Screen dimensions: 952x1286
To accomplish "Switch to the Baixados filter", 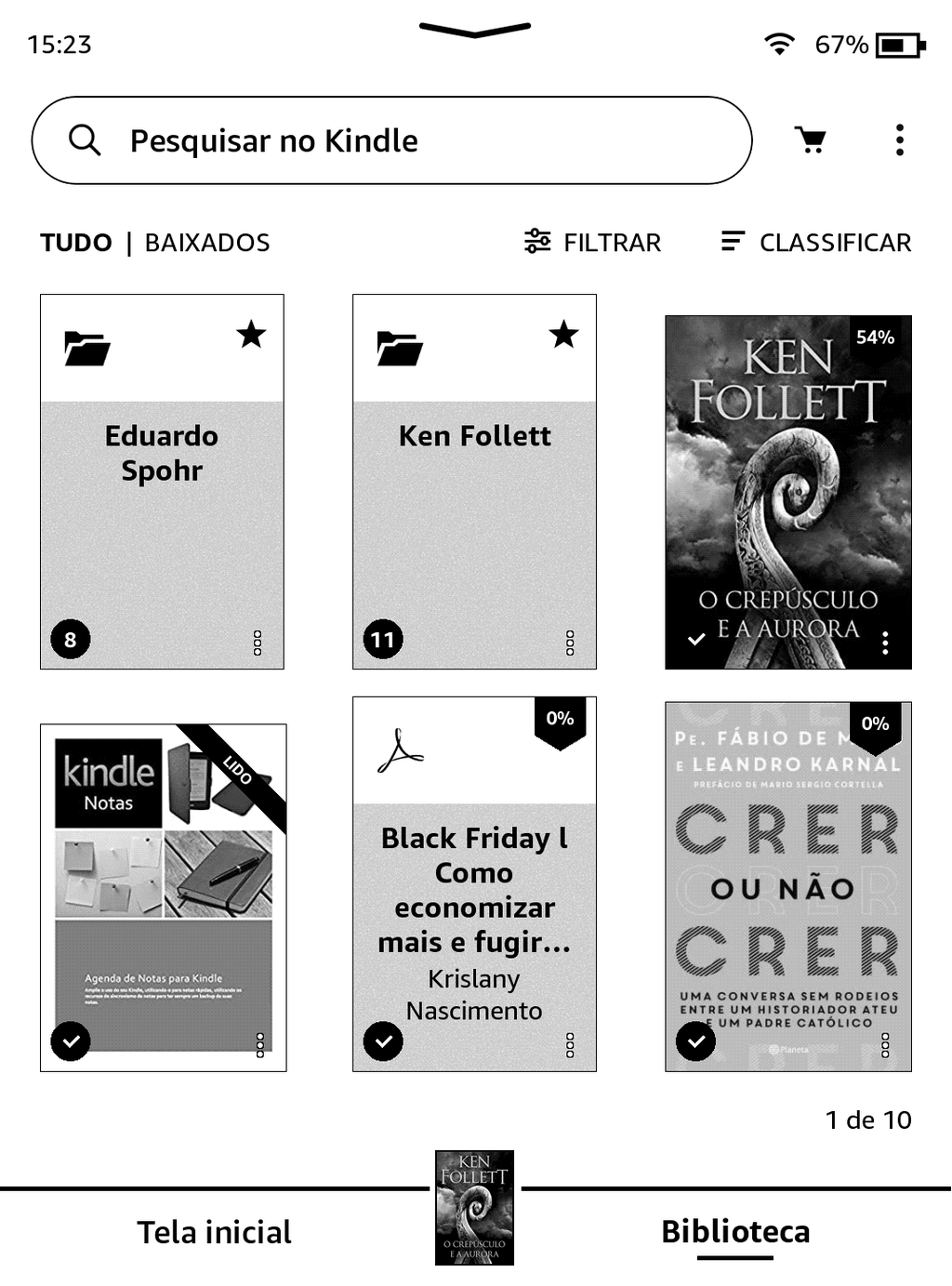I will click(207, 243).
